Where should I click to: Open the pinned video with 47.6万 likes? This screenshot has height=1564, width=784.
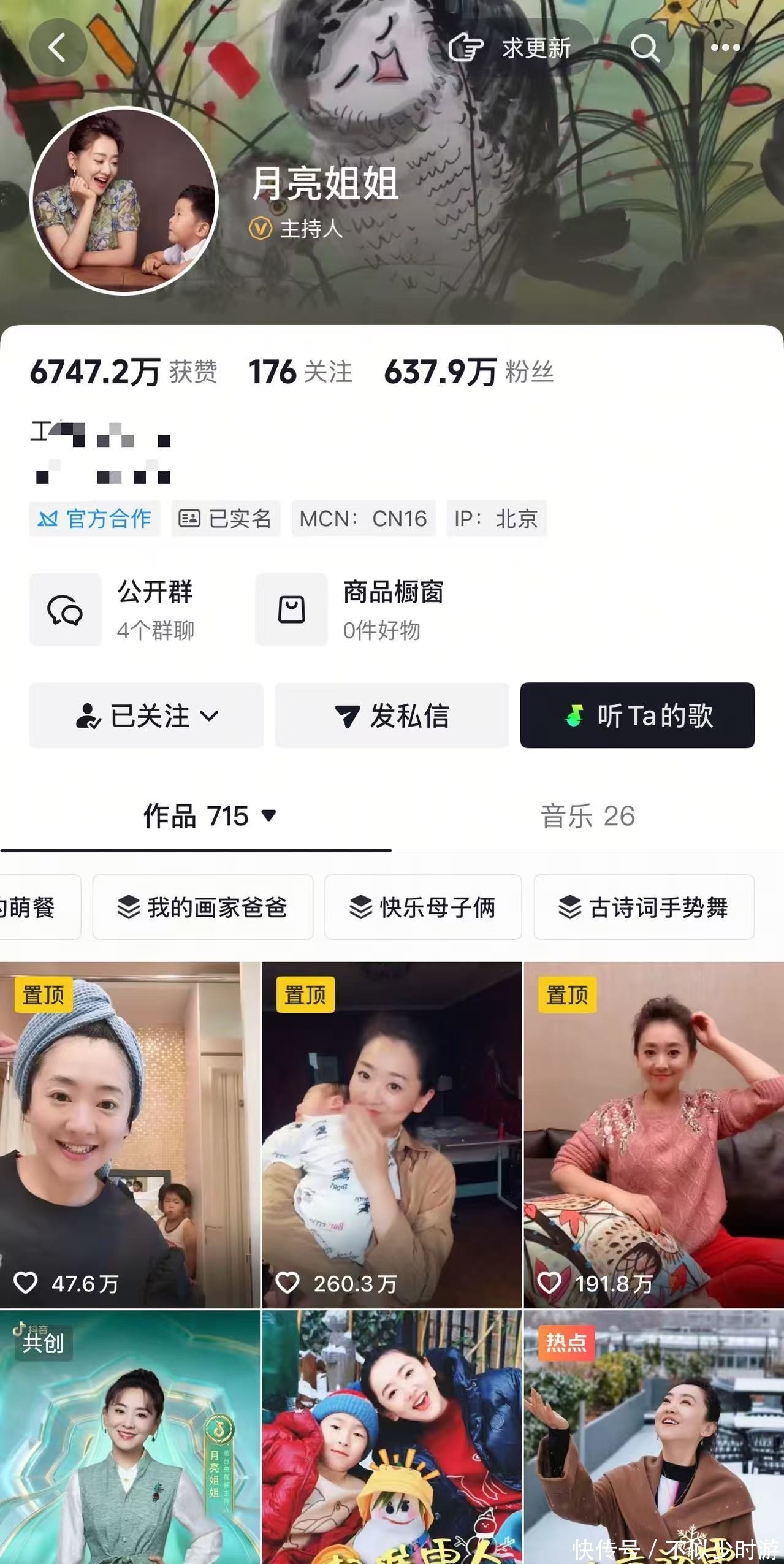coord(130,1134)
